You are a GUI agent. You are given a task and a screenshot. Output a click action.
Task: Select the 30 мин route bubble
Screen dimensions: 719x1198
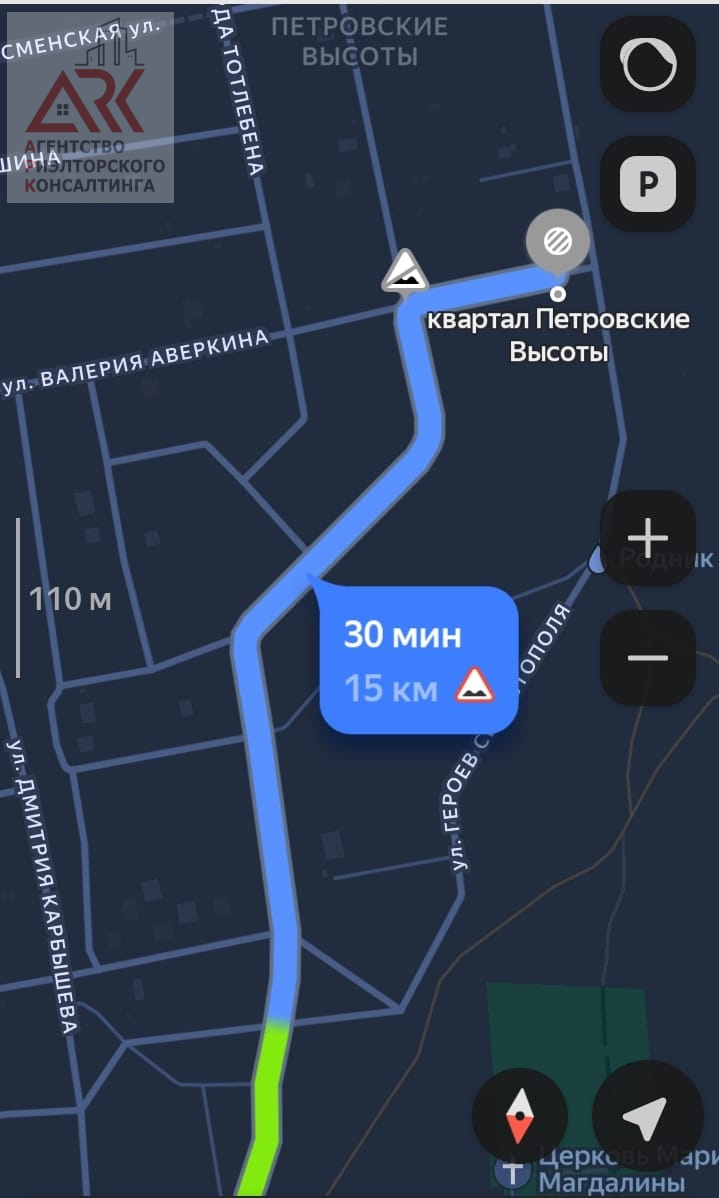click(418, 659)
